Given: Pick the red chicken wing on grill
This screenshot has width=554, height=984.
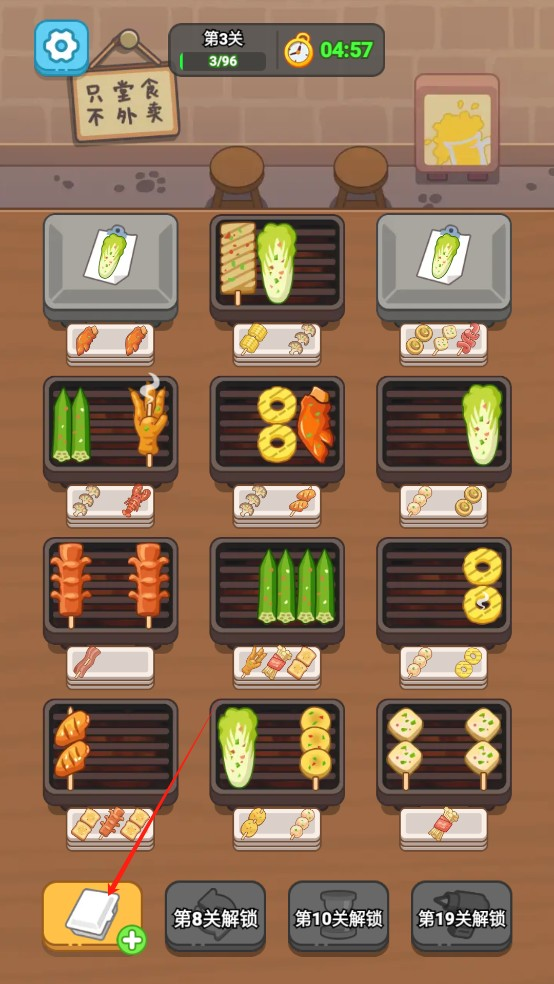Looking at the screenshot, I should coord(316,424).
